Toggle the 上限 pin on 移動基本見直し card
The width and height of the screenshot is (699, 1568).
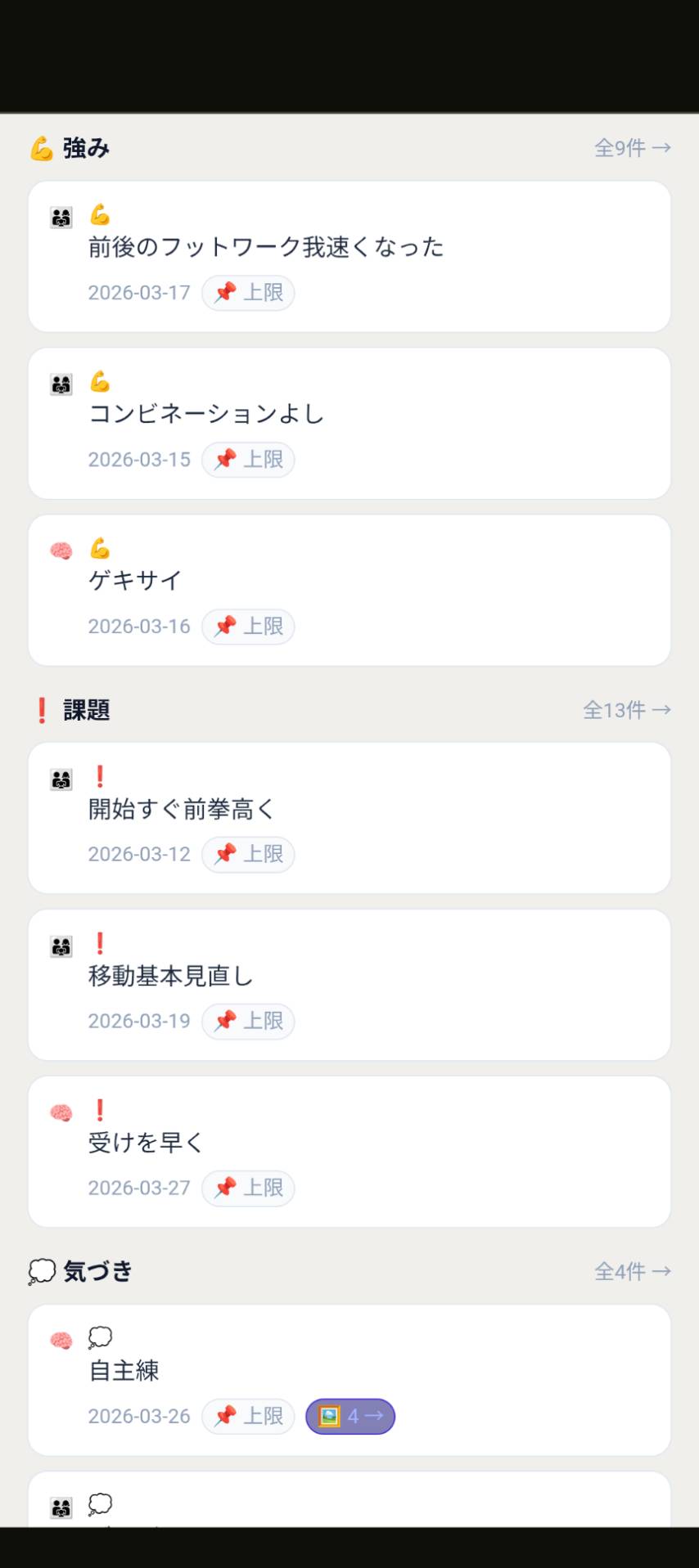248,1021
